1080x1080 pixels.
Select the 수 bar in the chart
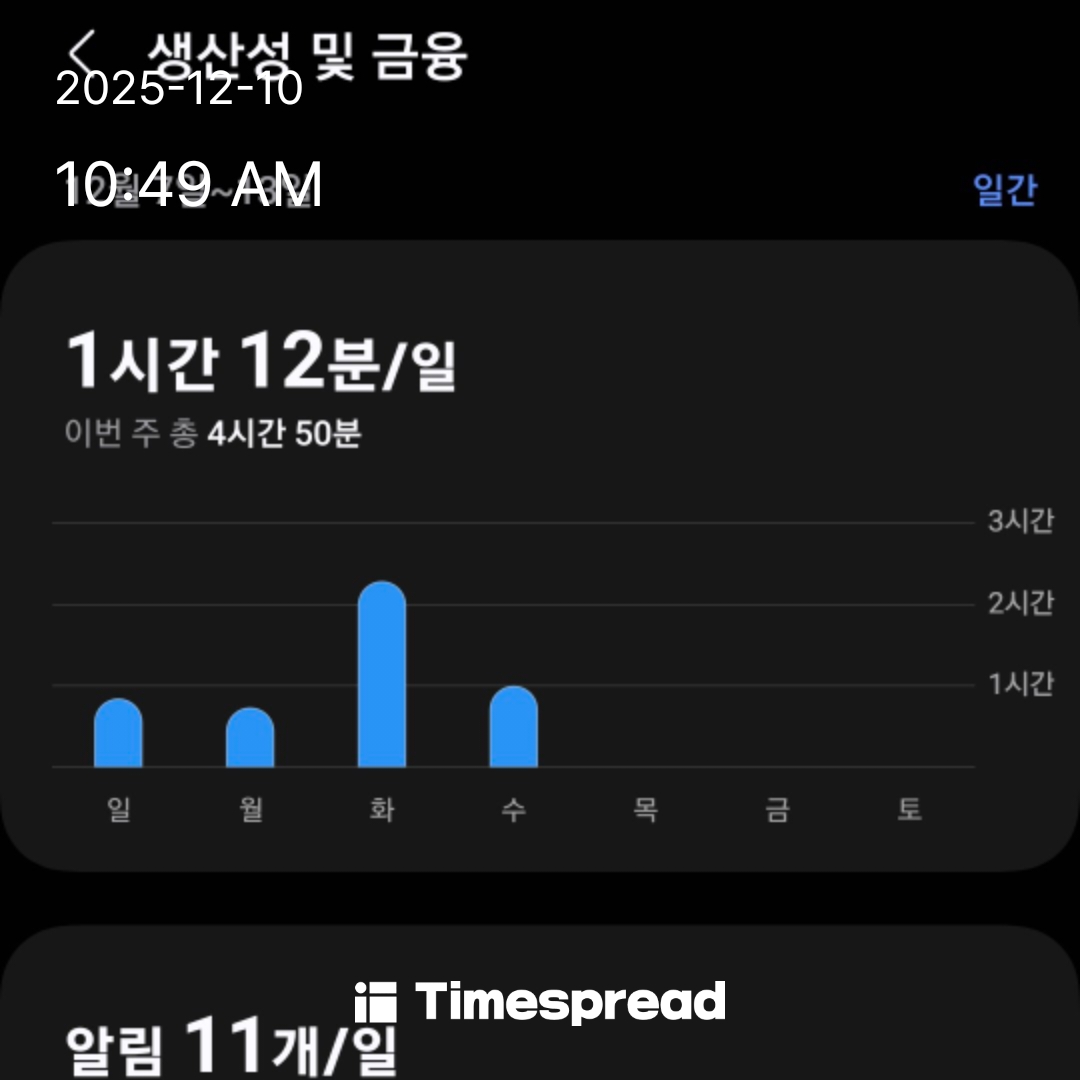click(513, 727)
